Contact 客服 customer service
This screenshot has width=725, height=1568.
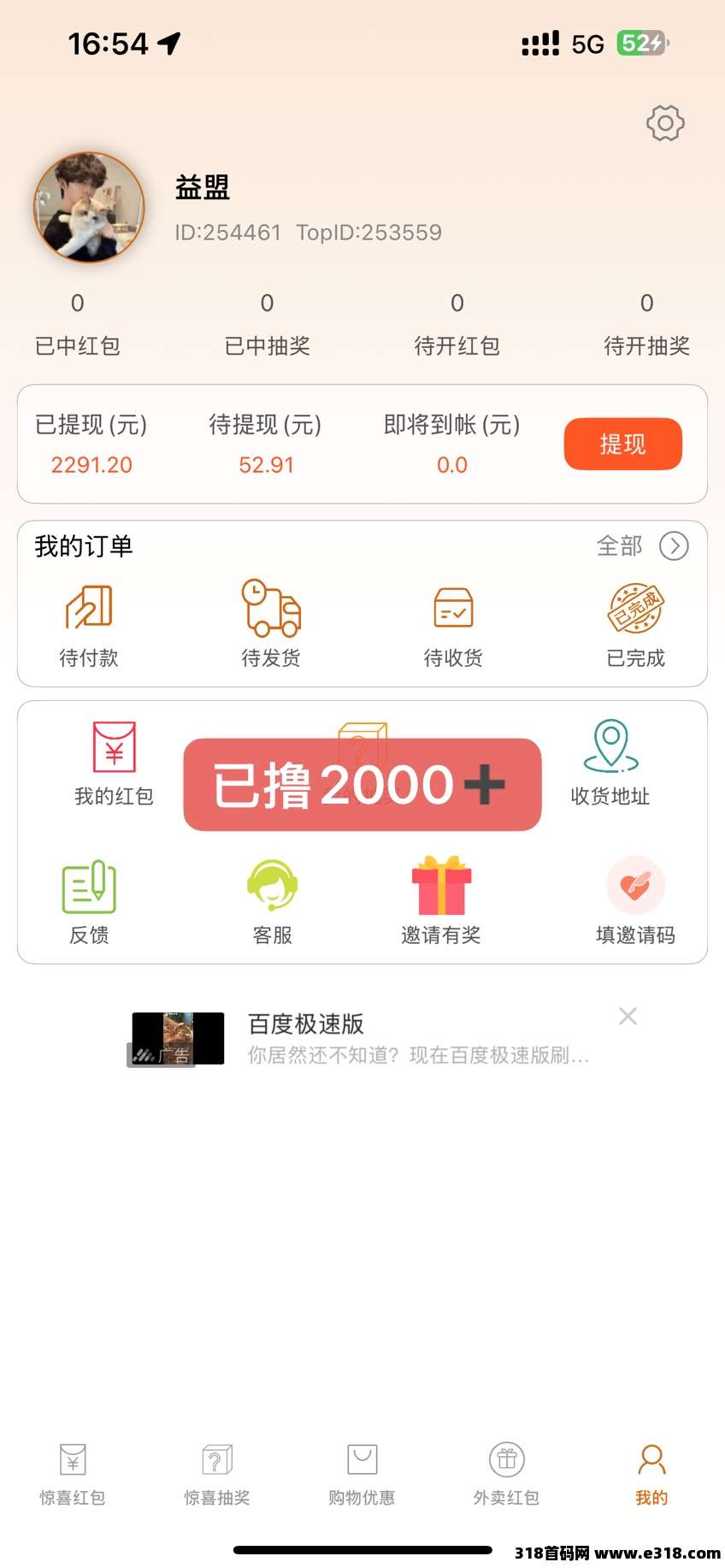pos(272,902)
